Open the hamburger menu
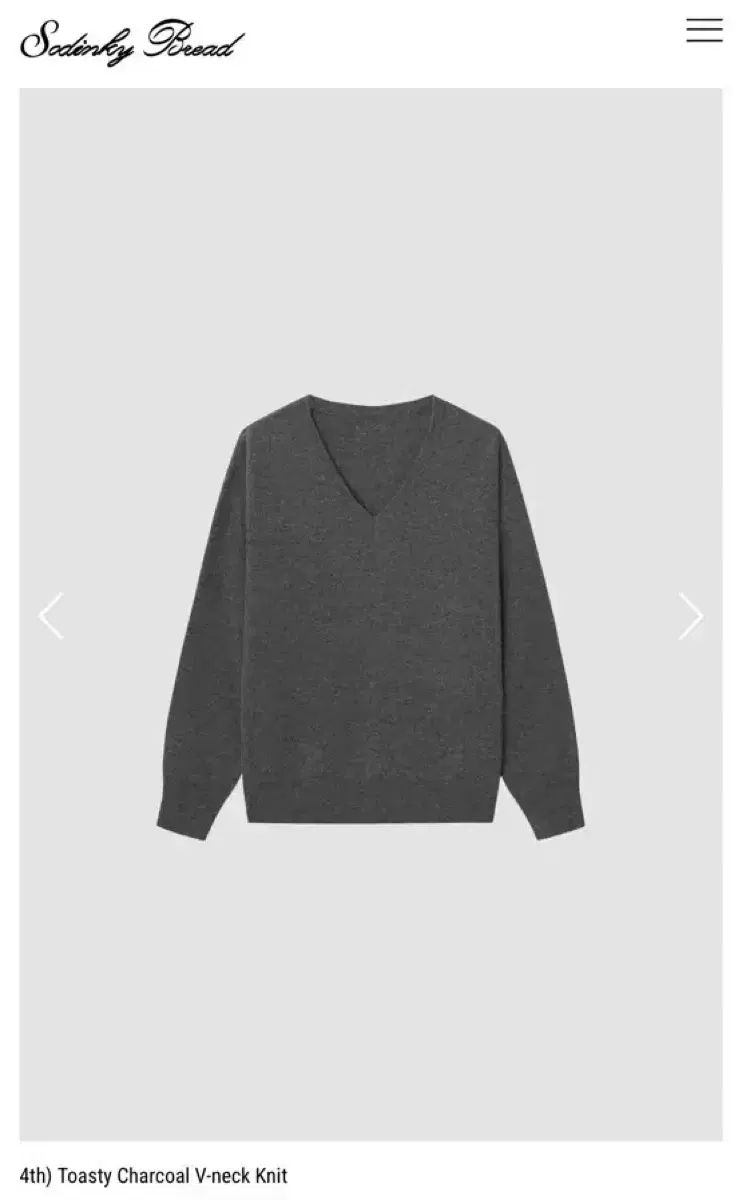The image size is (742, 1200). click(x=704, y=31)
